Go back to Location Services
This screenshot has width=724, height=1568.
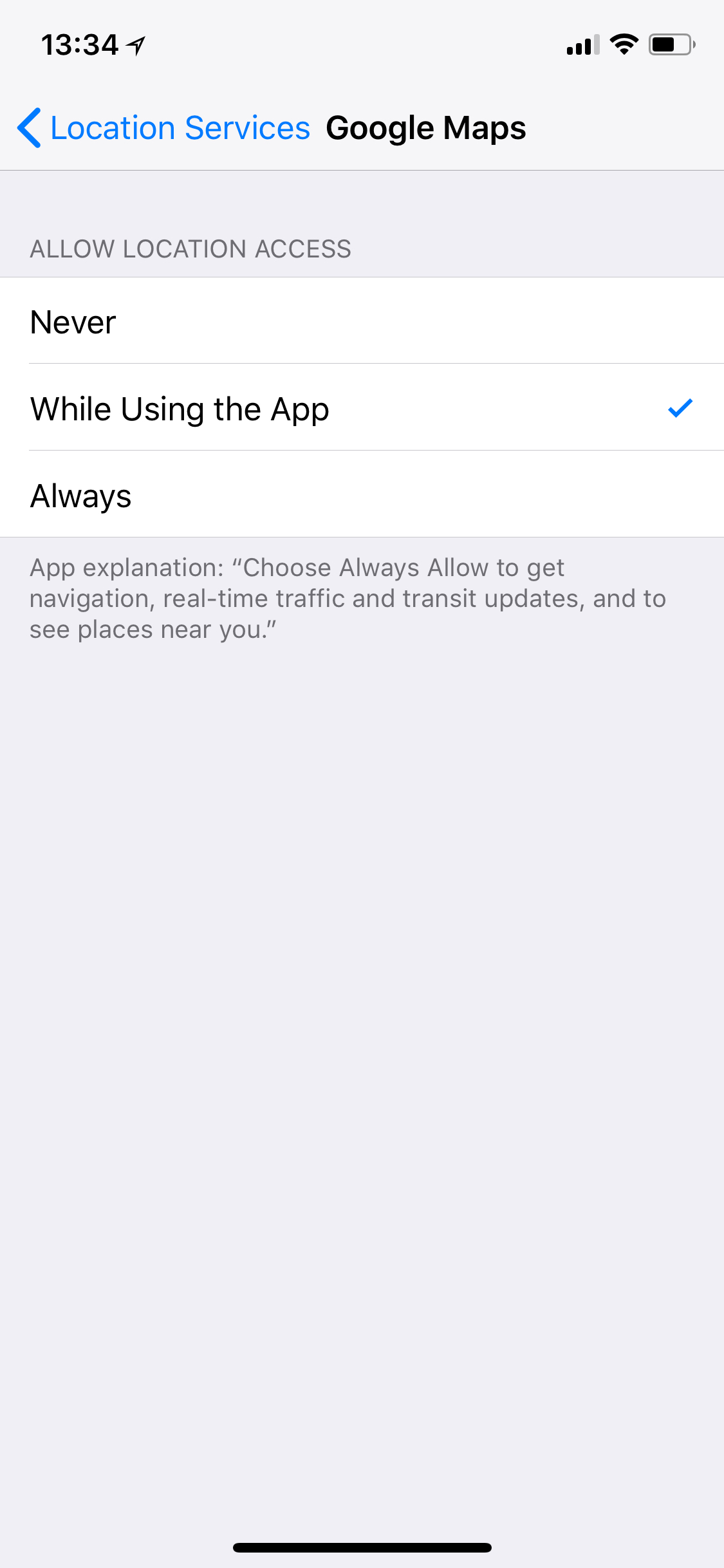[163, 127]
